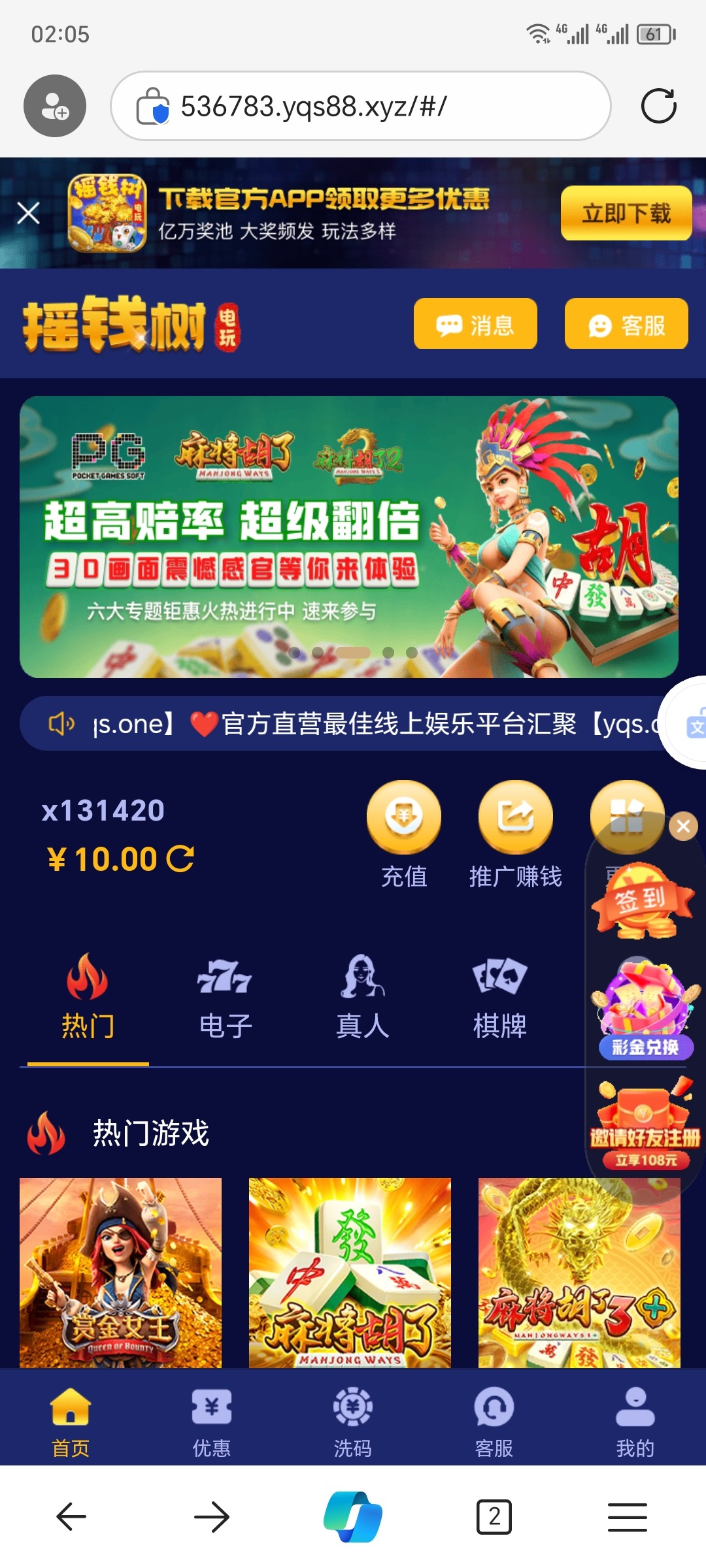Refresh the ¥10.00 balance
706x1568 pixels.
pos(180,858)
